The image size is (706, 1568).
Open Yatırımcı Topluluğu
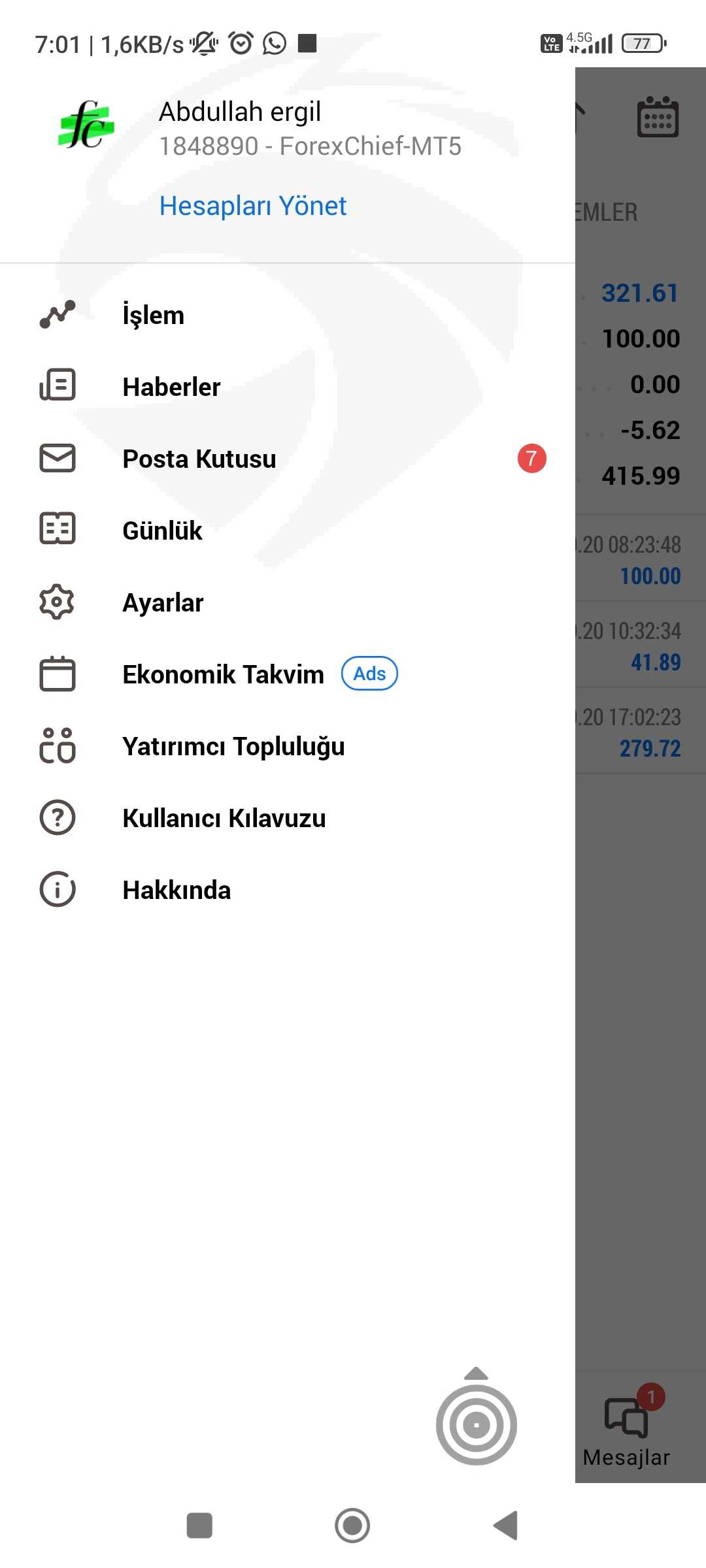click(x=288, y=746)
